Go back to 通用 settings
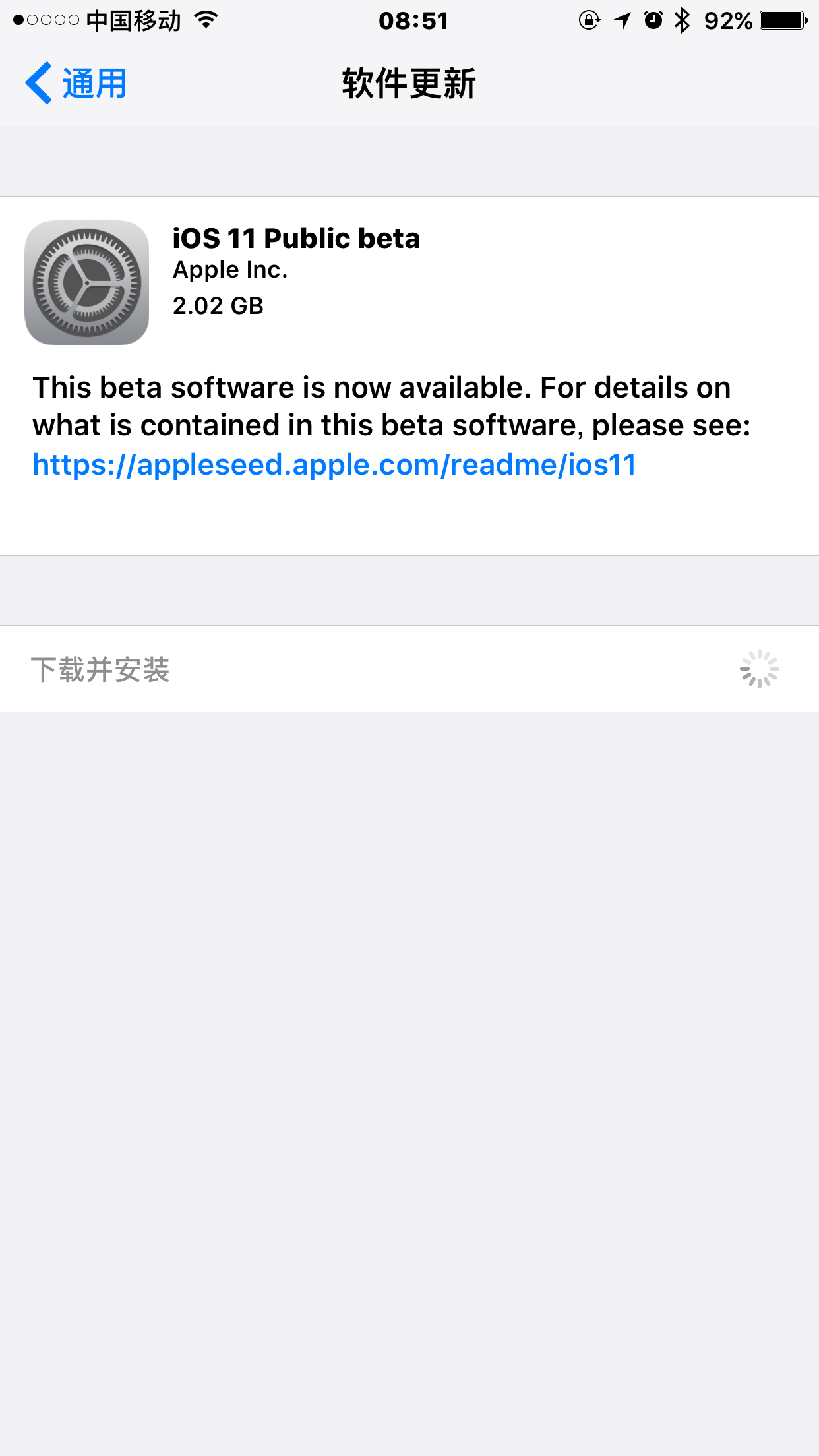Viewport: 819px width, 1456px height. tap(76, 84)
